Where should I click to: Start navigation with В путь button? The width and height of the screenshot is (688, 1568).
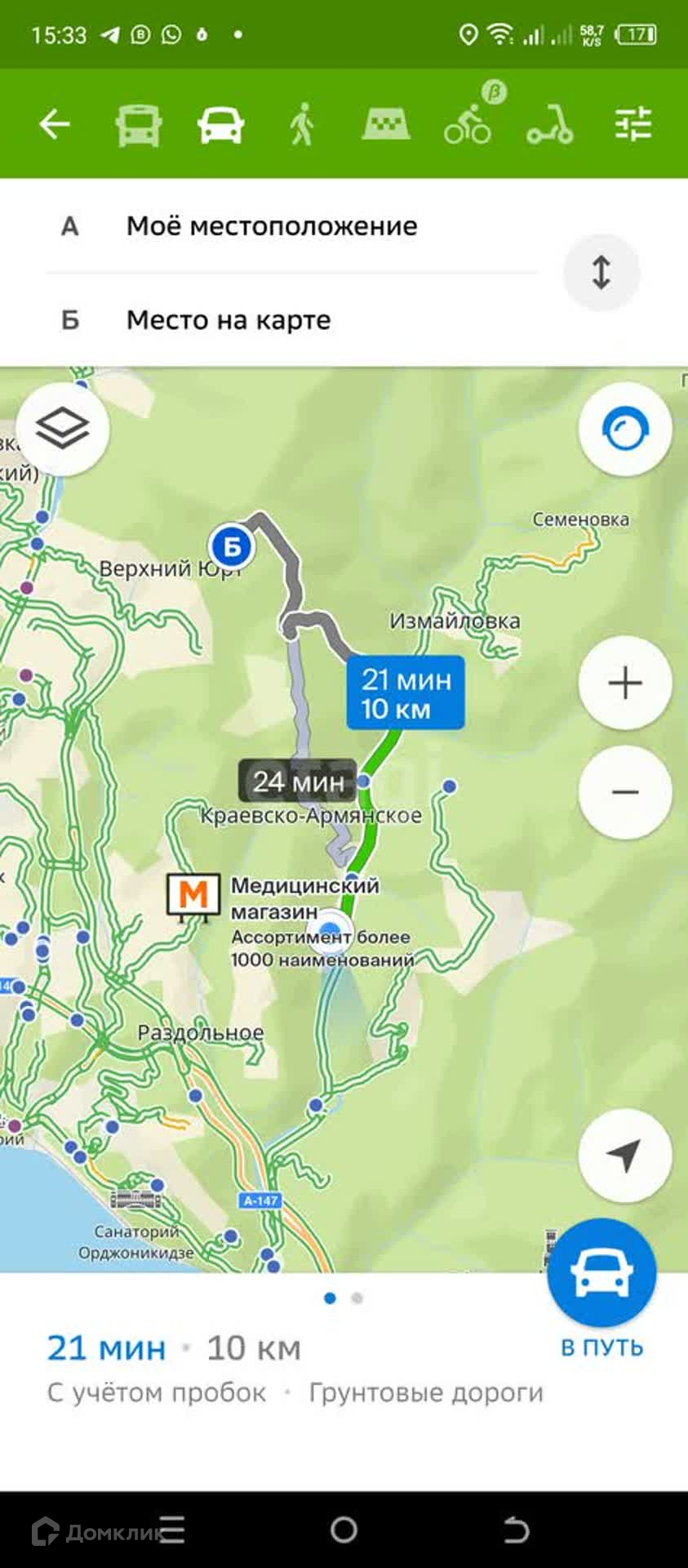(601, 1274)
